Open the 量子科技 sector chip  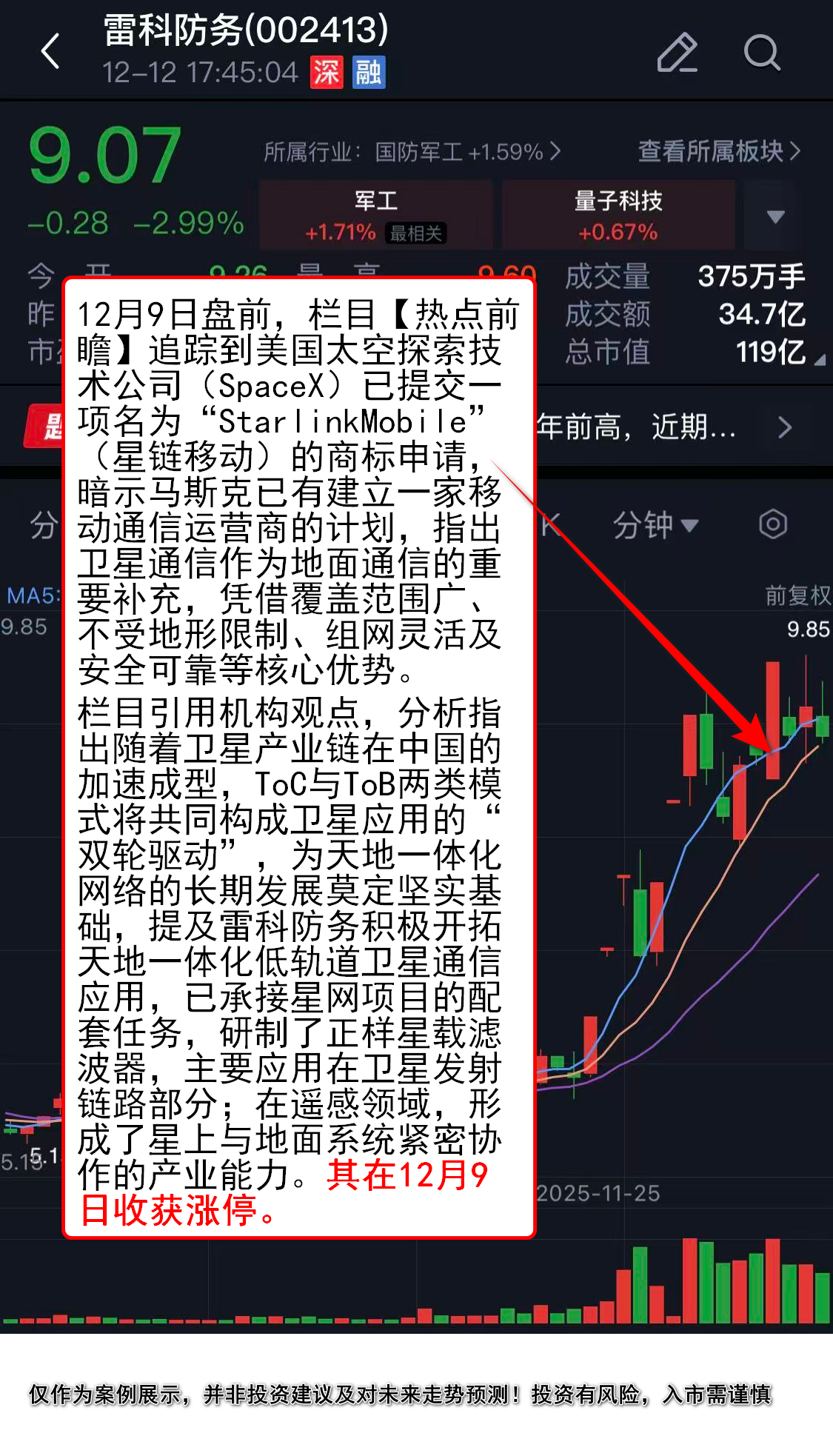[618, 215]
